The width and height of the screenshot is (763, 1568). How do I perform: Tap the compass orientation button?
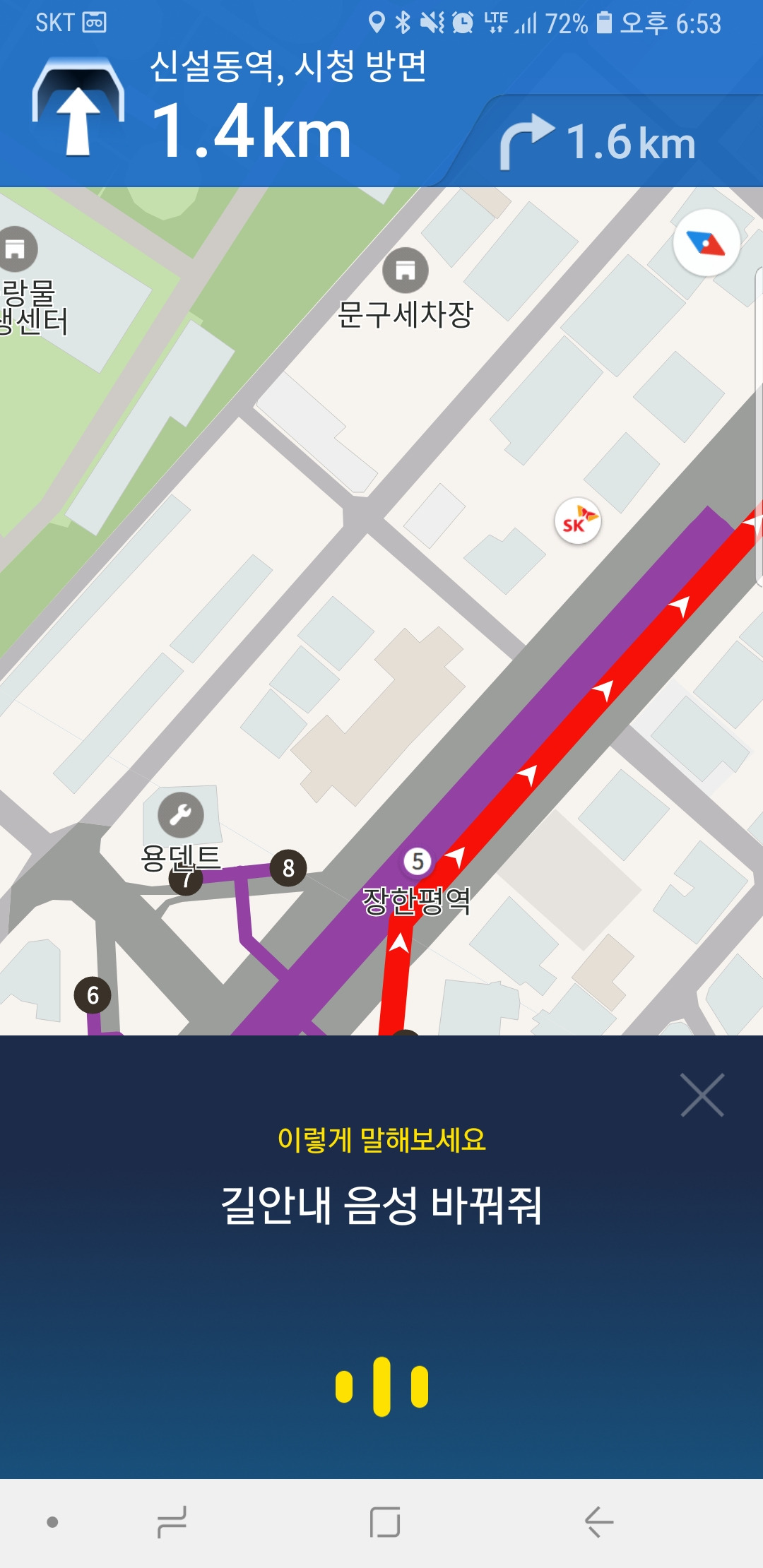tap(706, 244)
